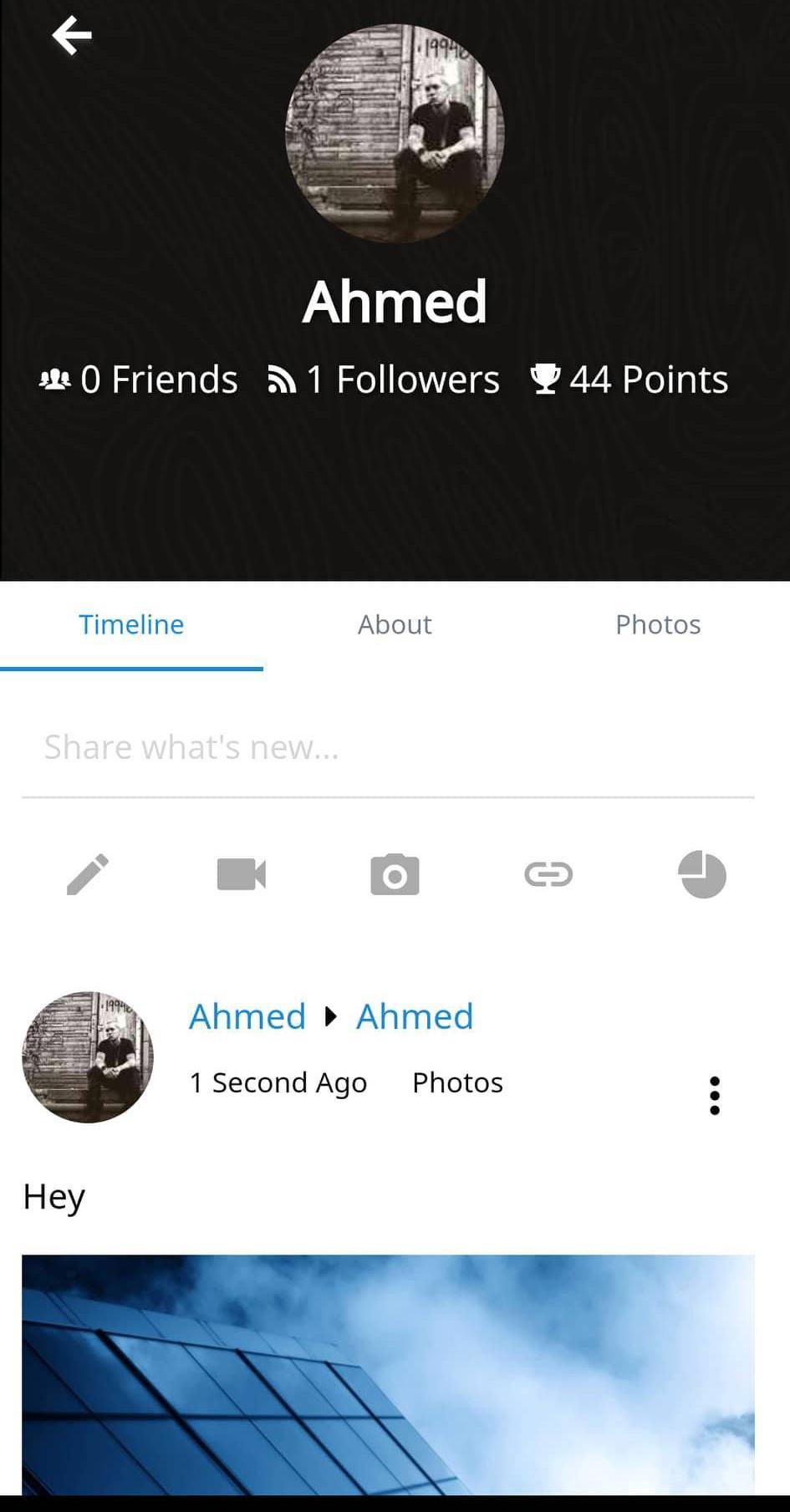Tap the pencil icon to write a post
This screenshot has width=790, height=1512.
[x=88, y=874]
